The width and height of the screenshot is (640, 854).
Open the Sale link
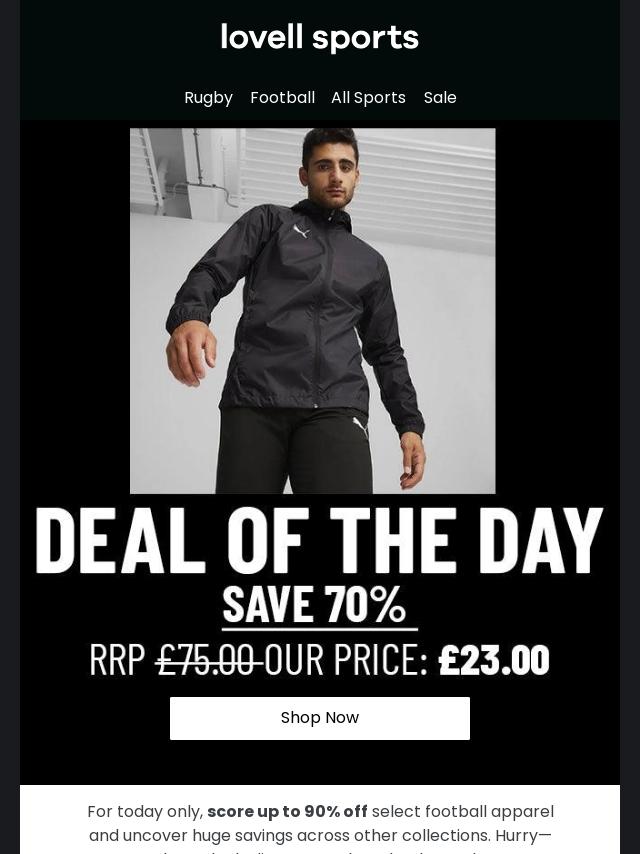coord(440,98)
